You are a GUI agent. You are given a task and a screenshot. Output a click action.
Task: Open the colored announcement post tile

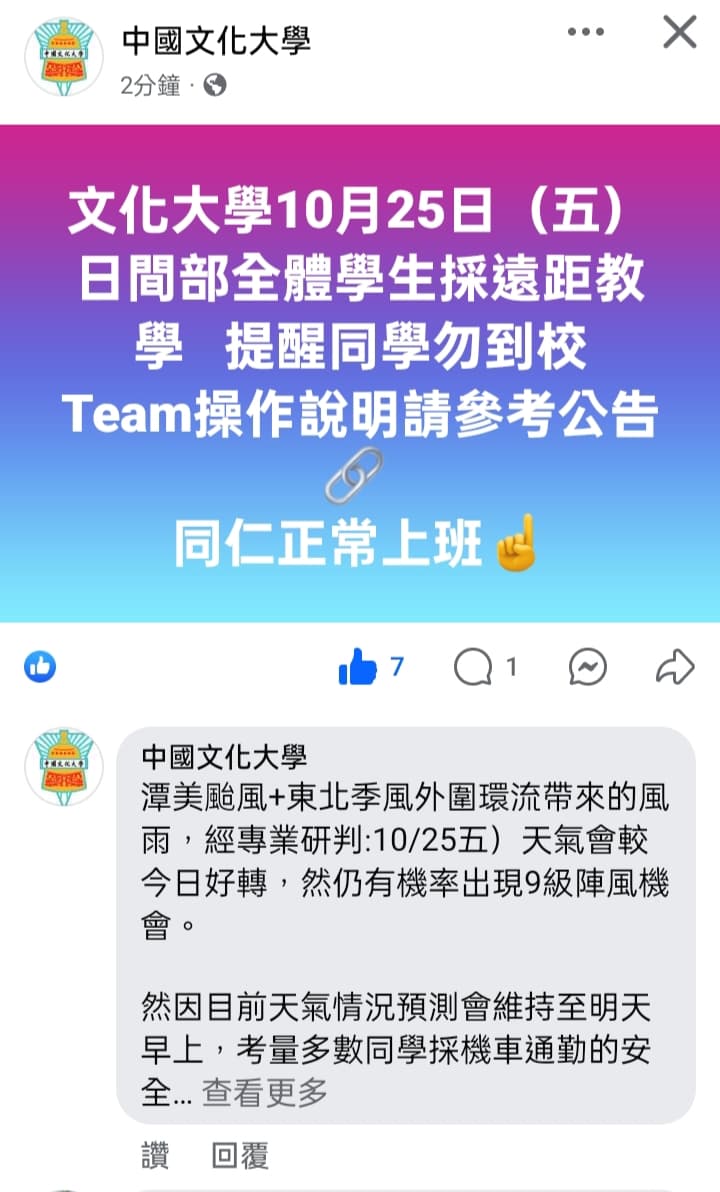[360, 373]
